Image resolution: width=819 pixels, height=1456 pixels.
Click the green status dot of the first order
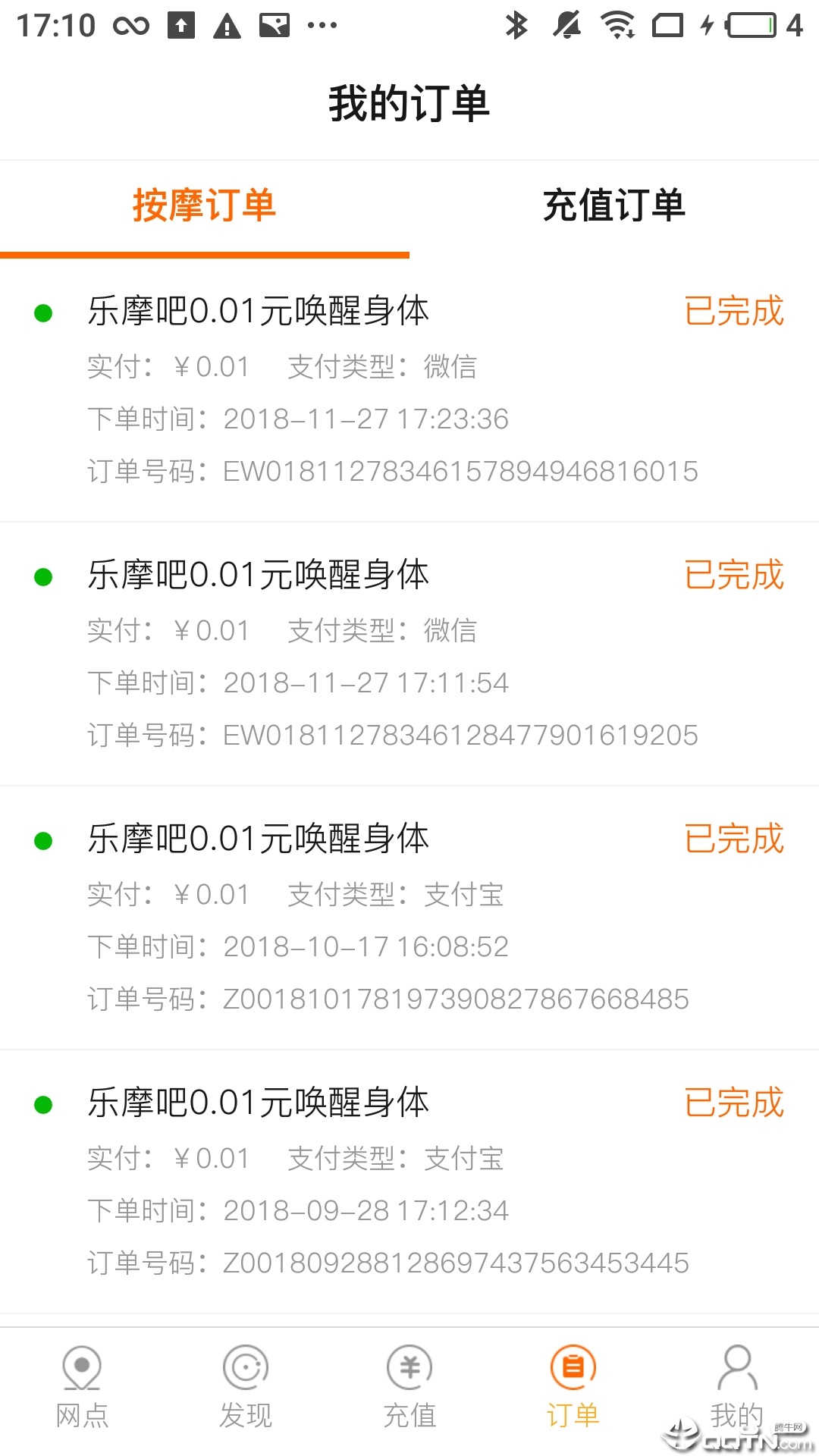coord(45,311)
